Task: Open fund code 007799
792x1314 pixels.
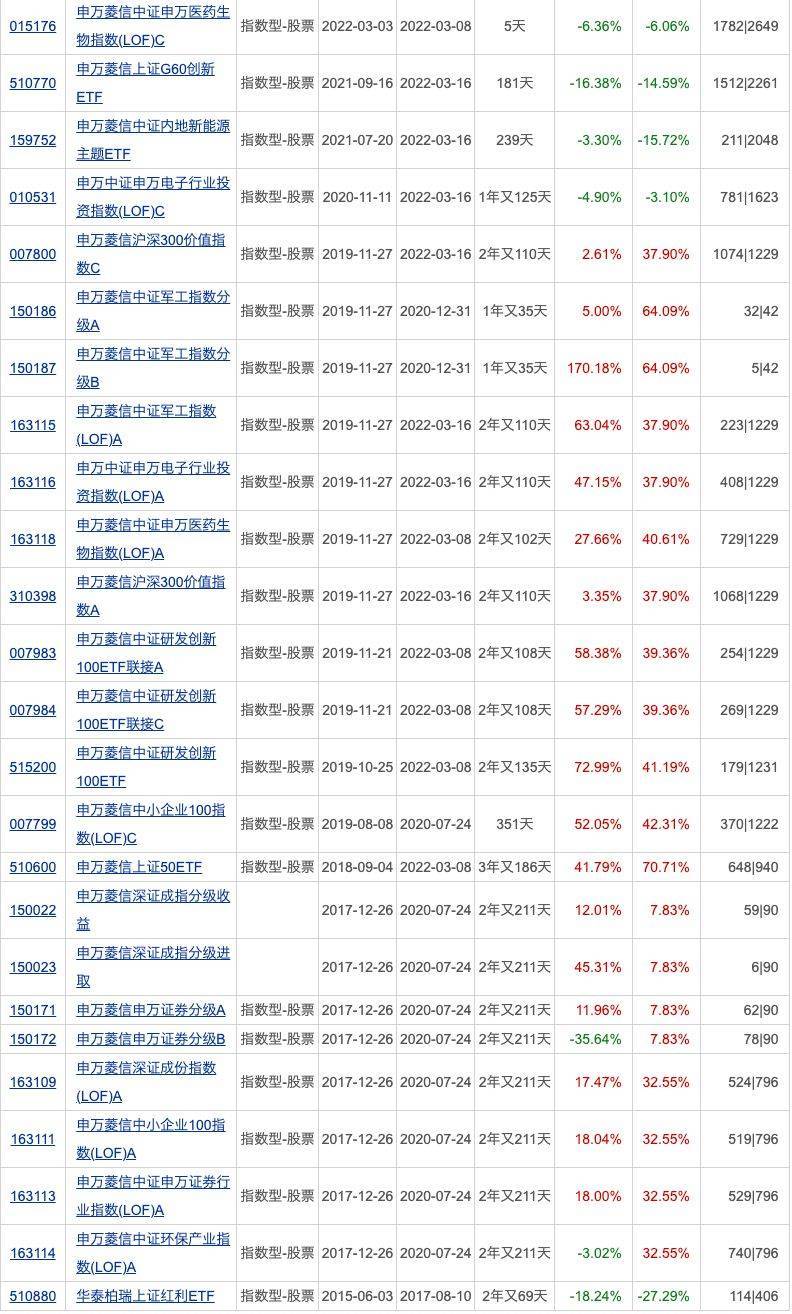Action: click(33, 824)
